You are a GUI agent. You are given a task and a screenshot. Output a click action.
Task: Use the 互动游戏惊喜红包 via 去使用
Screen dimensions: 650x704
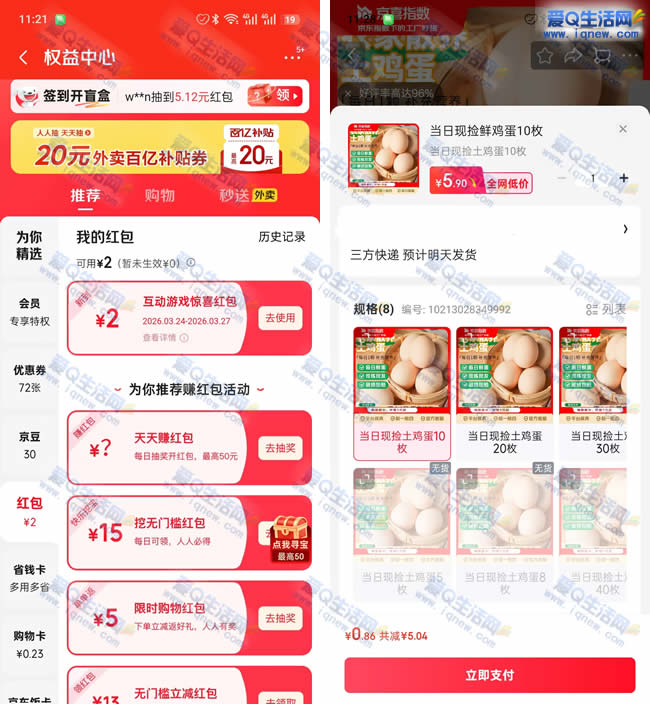tap(280, 318)
